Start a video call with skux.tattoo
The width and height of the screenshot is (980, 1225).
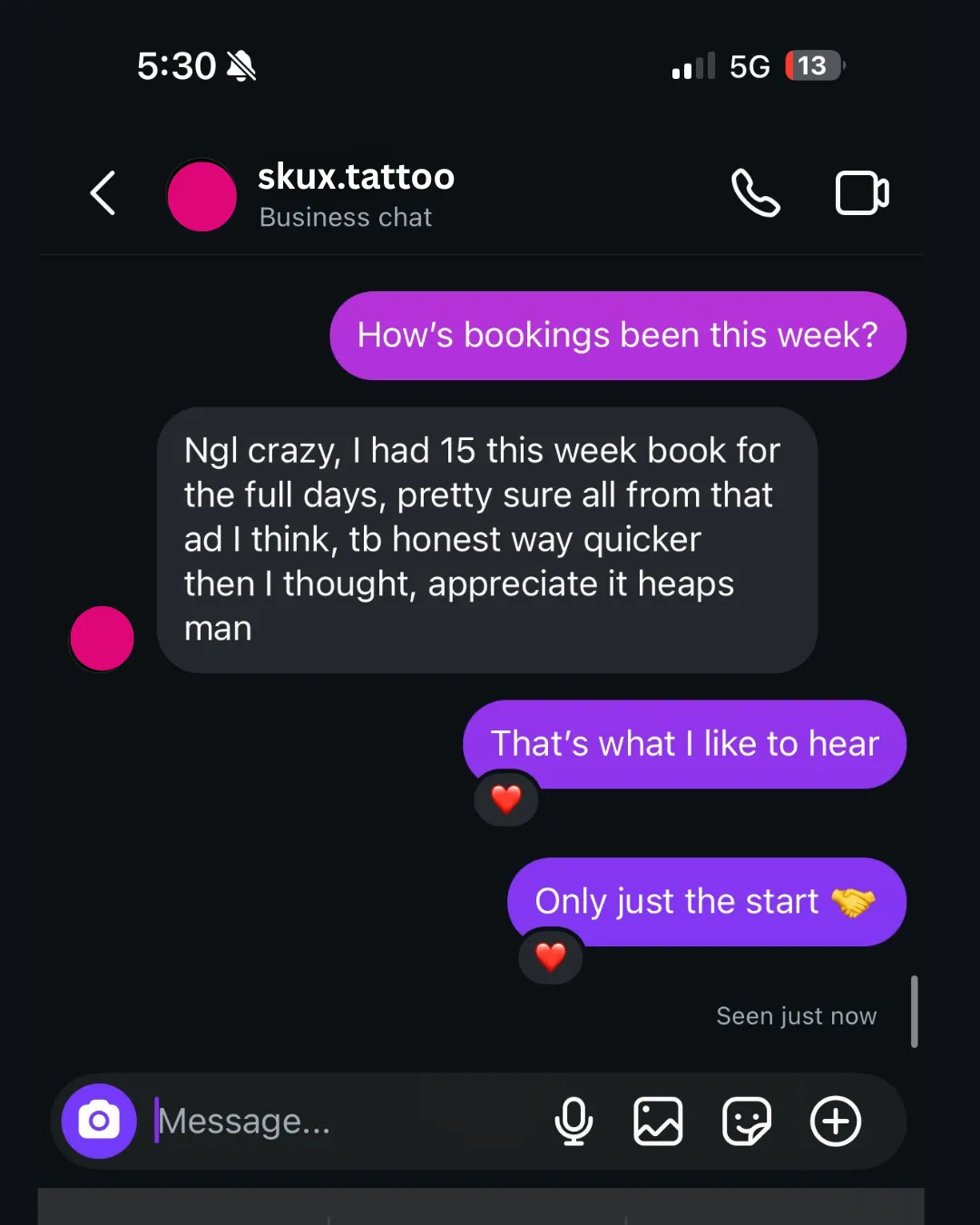[861, 193]
